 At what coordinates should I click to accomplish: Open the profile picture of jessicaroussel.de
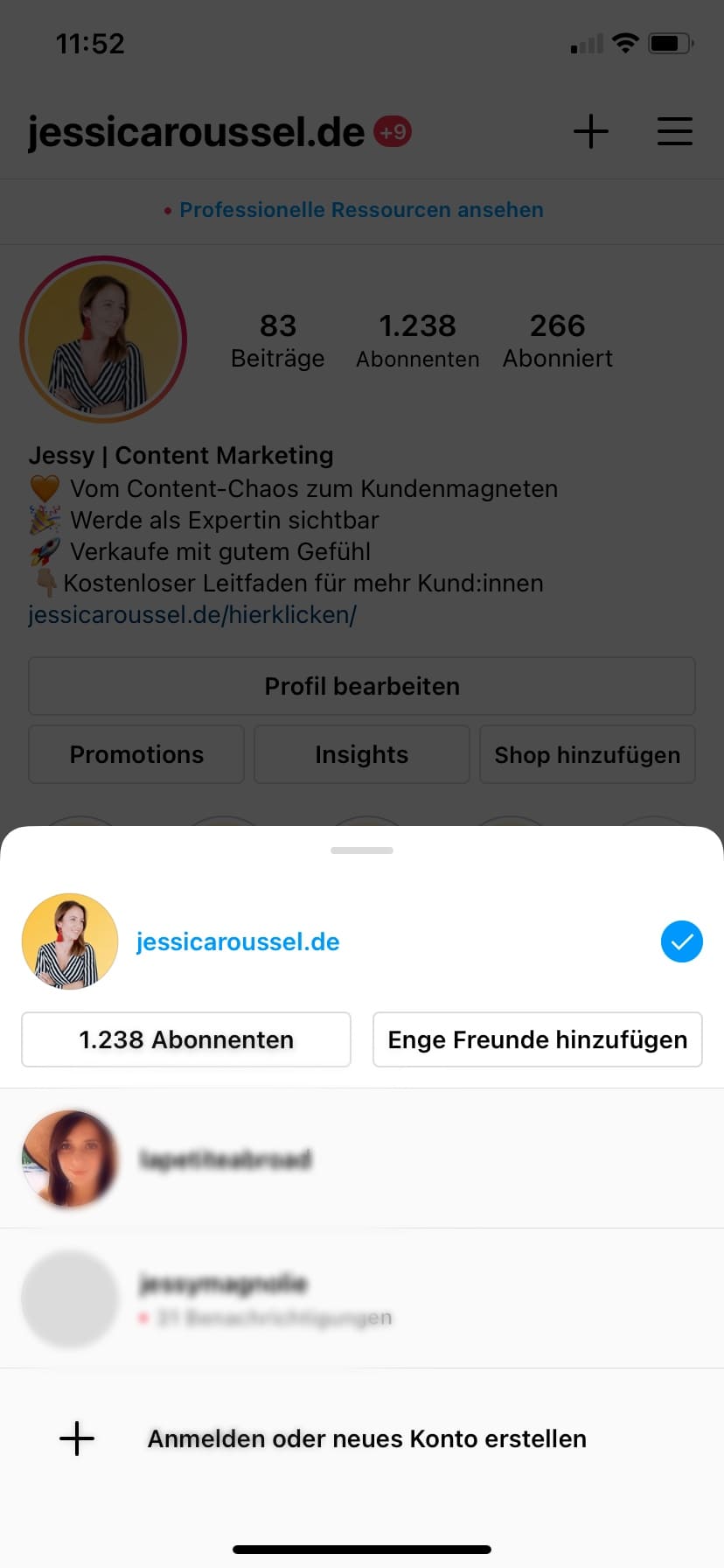(103, 339)
